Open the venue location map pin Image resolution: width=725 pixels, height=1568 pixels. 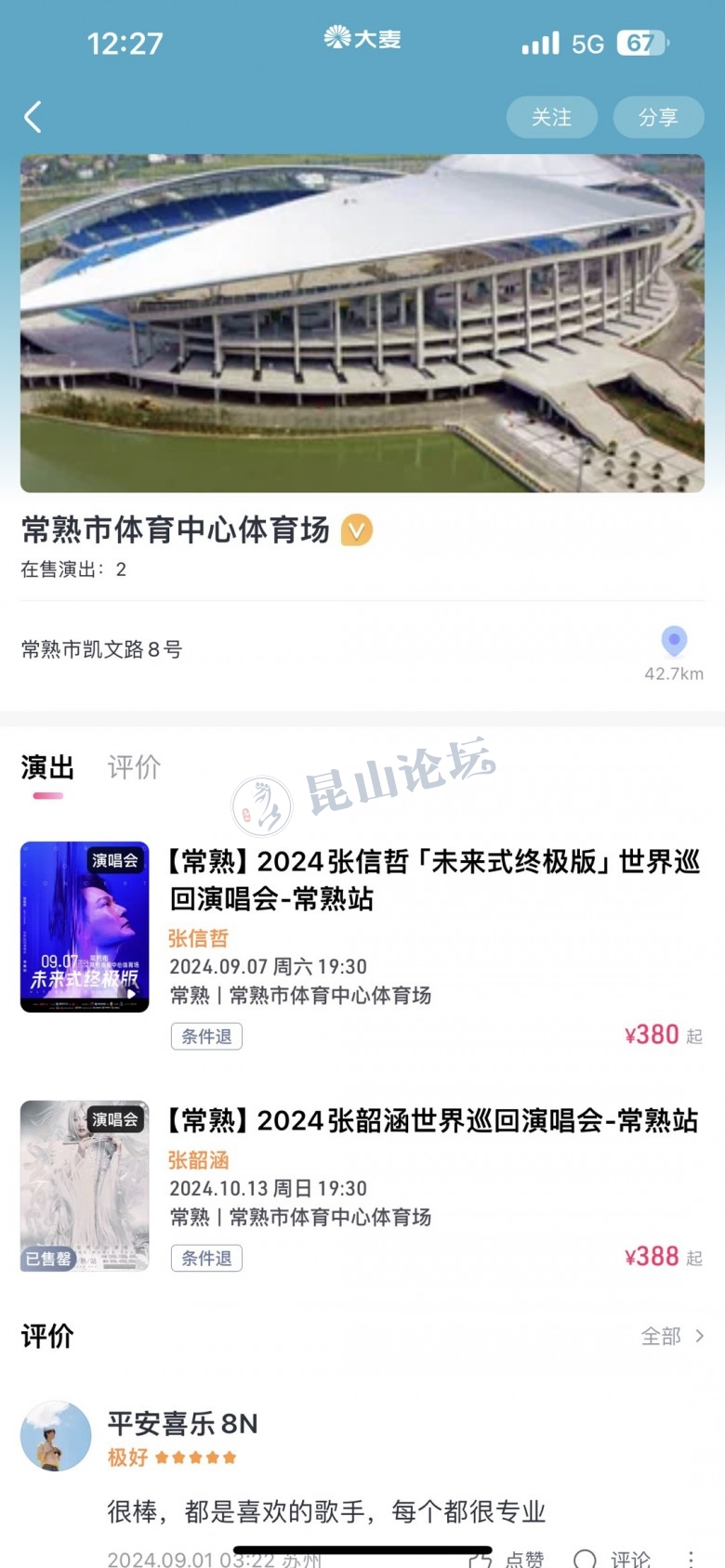coord(674,642)
